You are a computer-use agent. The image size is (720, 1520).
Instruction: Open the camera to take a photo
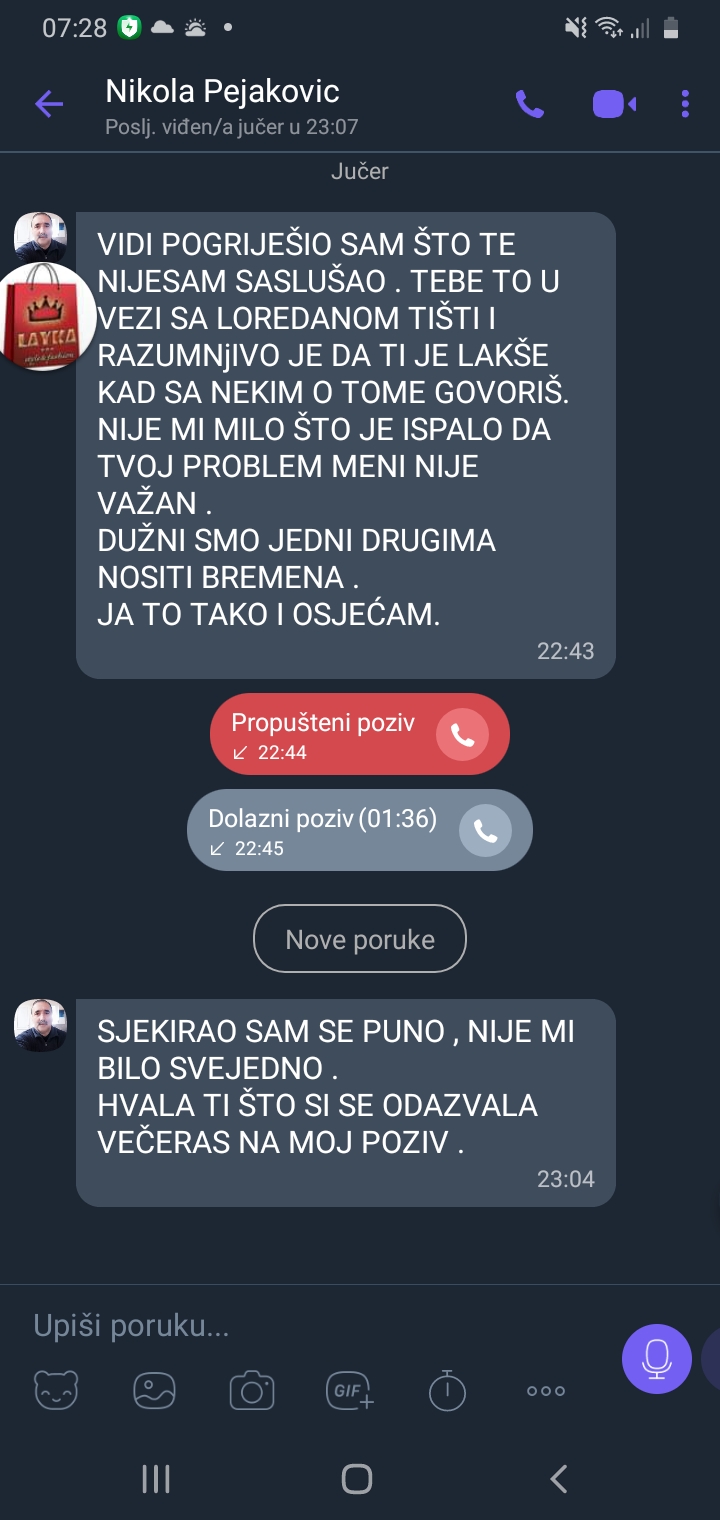pyautogui.click(x=252, y=1390)
